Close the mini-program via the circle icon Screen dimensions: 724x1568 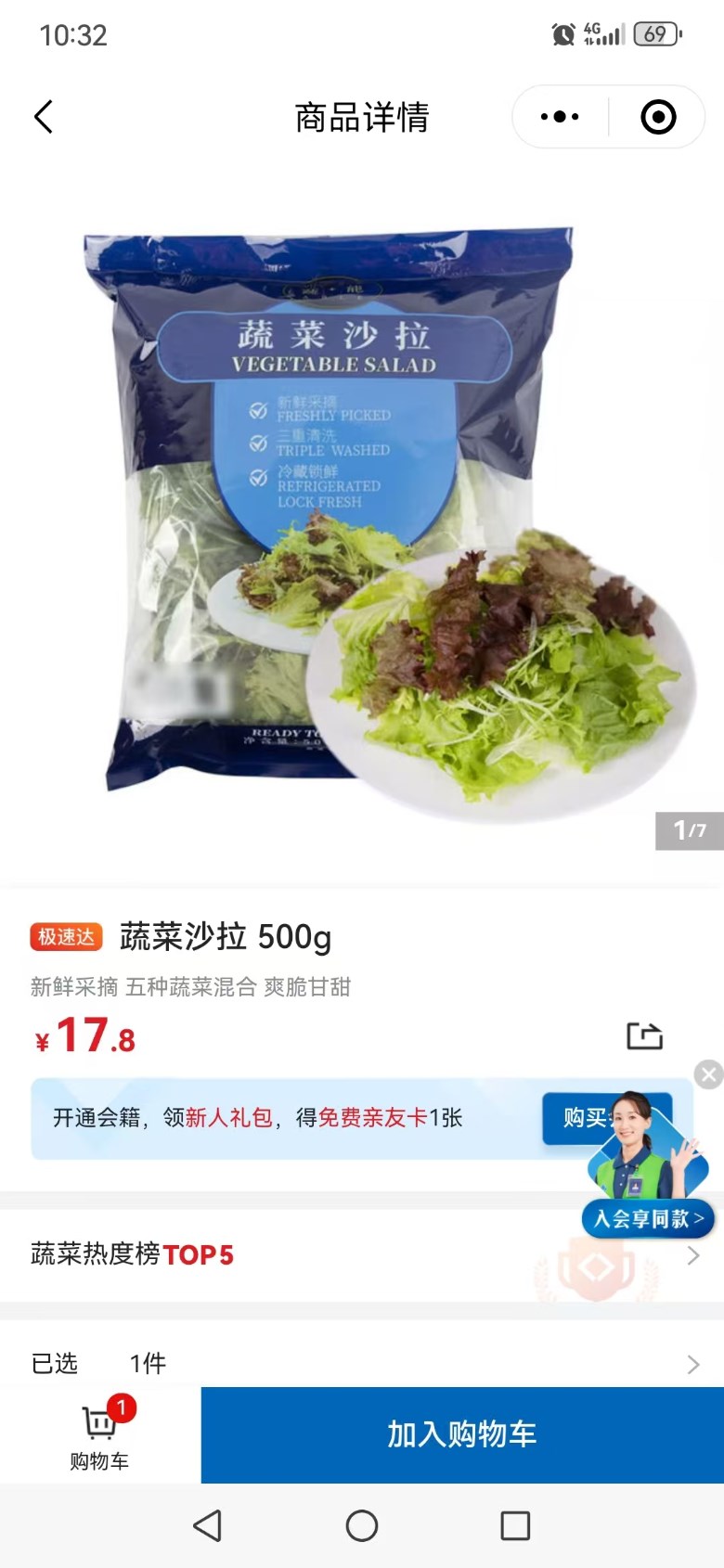pos(658,117)
